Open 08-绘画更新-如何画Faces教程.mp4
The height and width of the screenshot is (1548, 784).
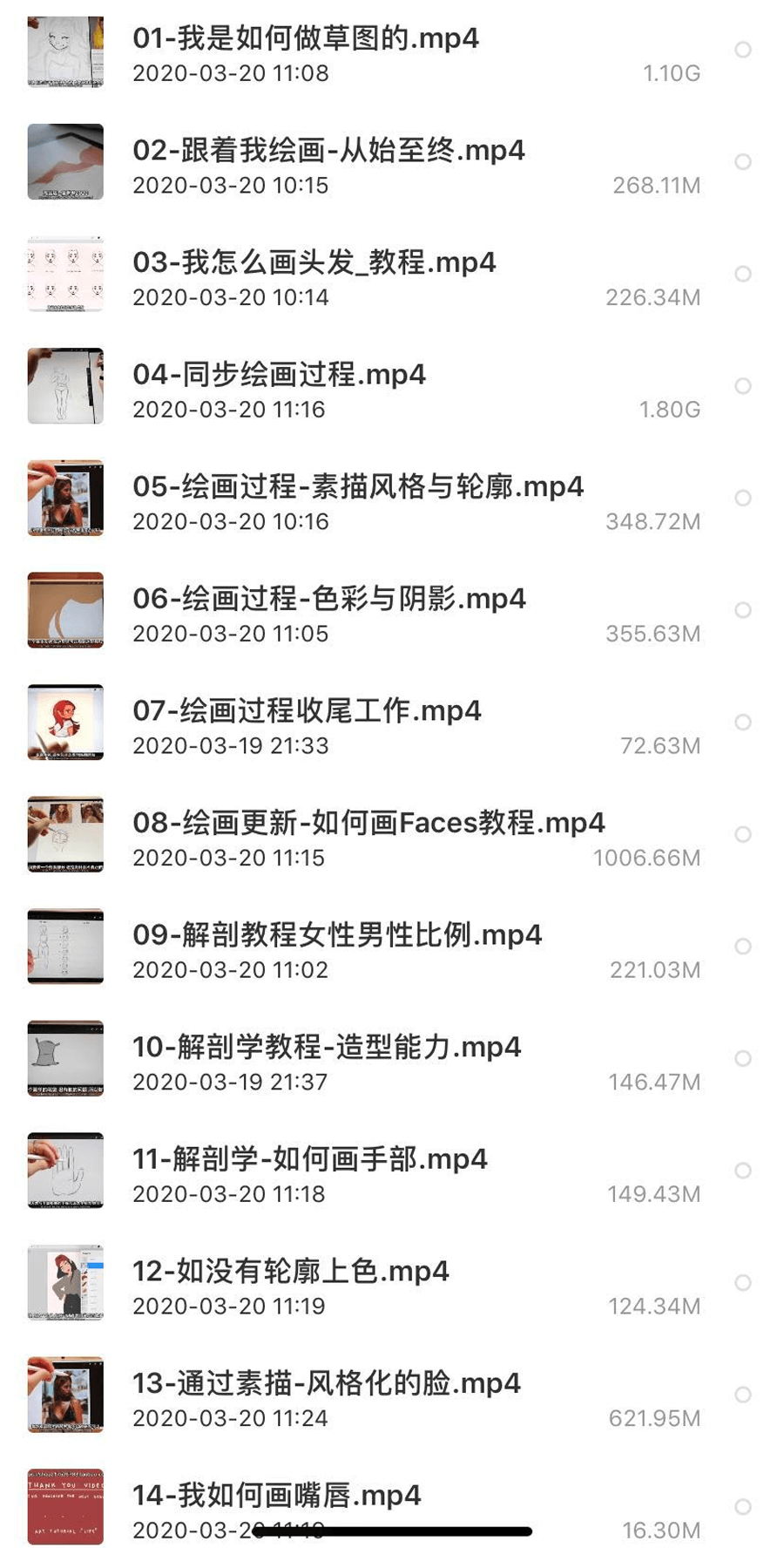tap(368, 824)
